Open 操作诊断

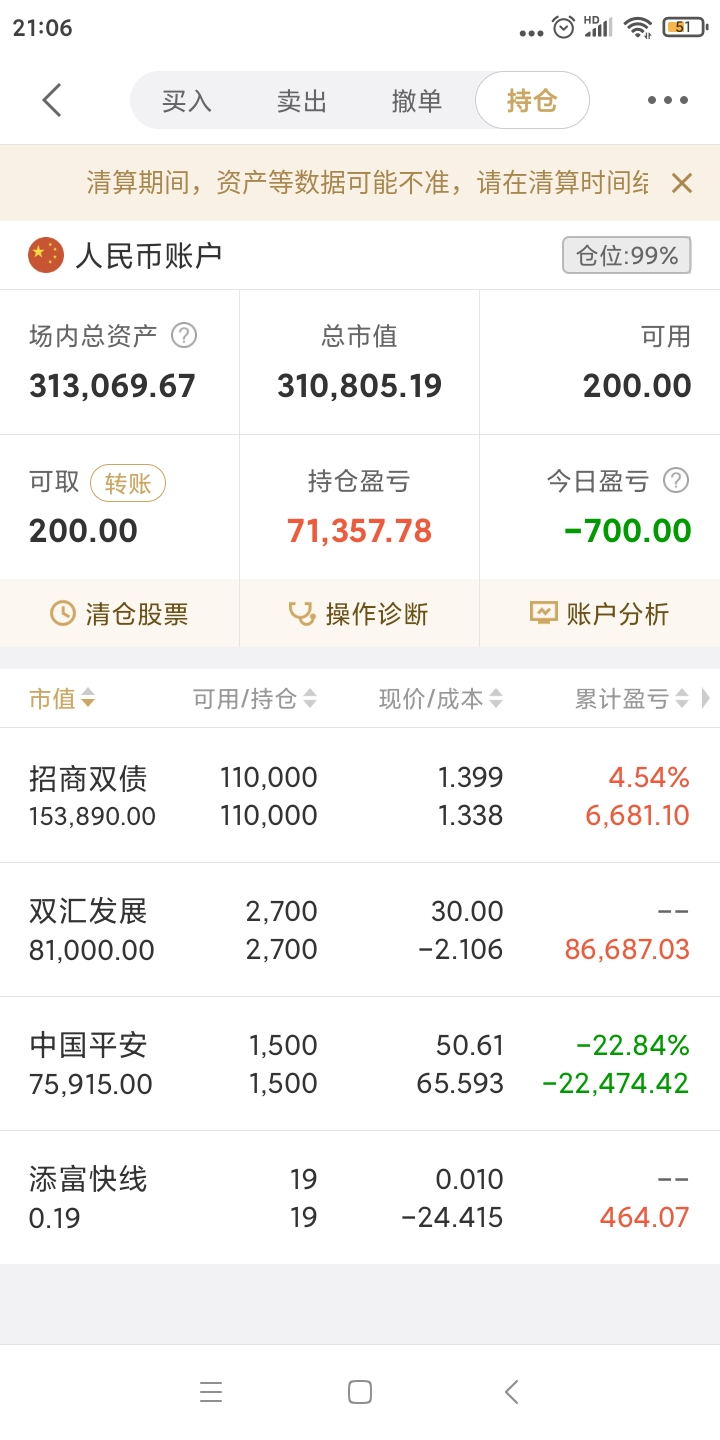coord(360,613)
